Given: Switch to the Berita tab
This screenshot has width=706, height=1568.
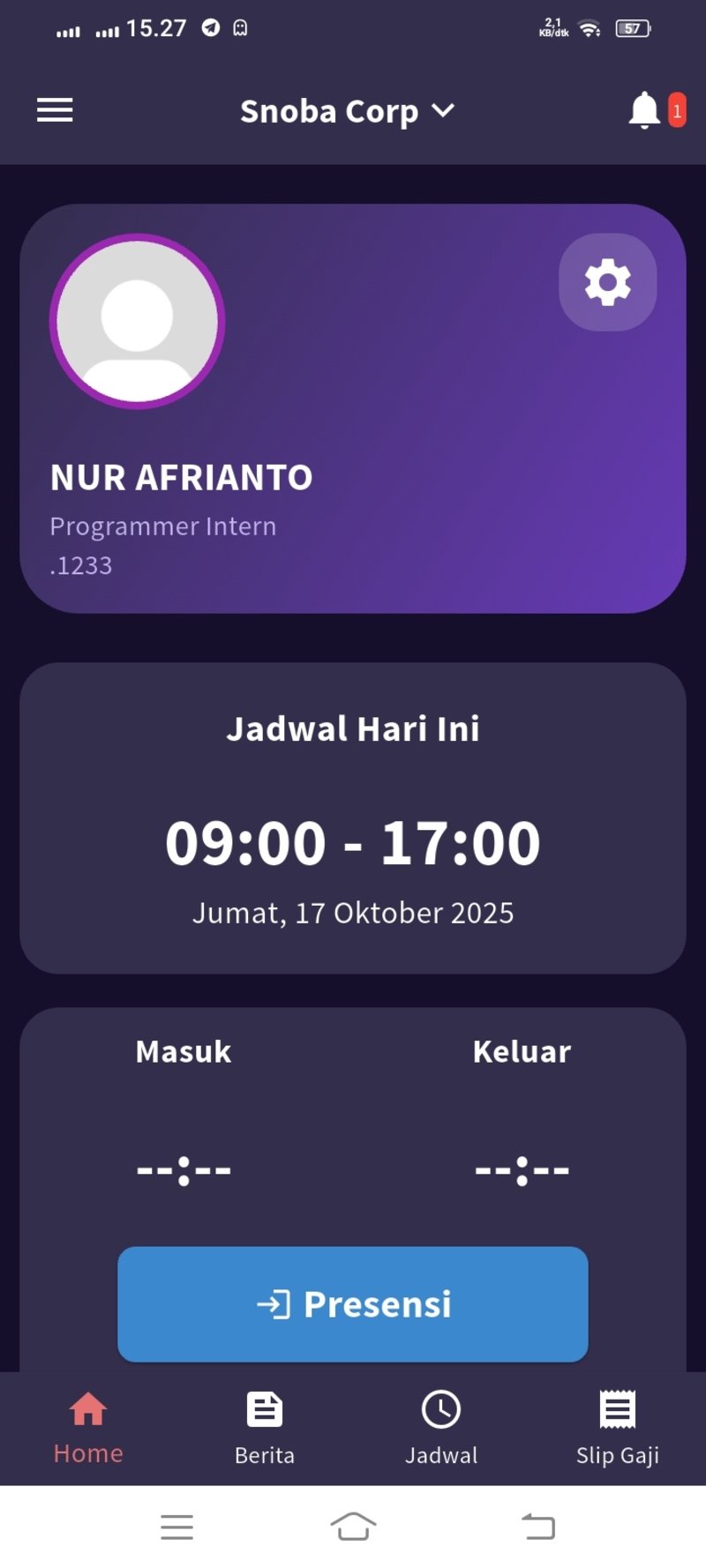Looking at the screenshot, I should coord(265,1428).
